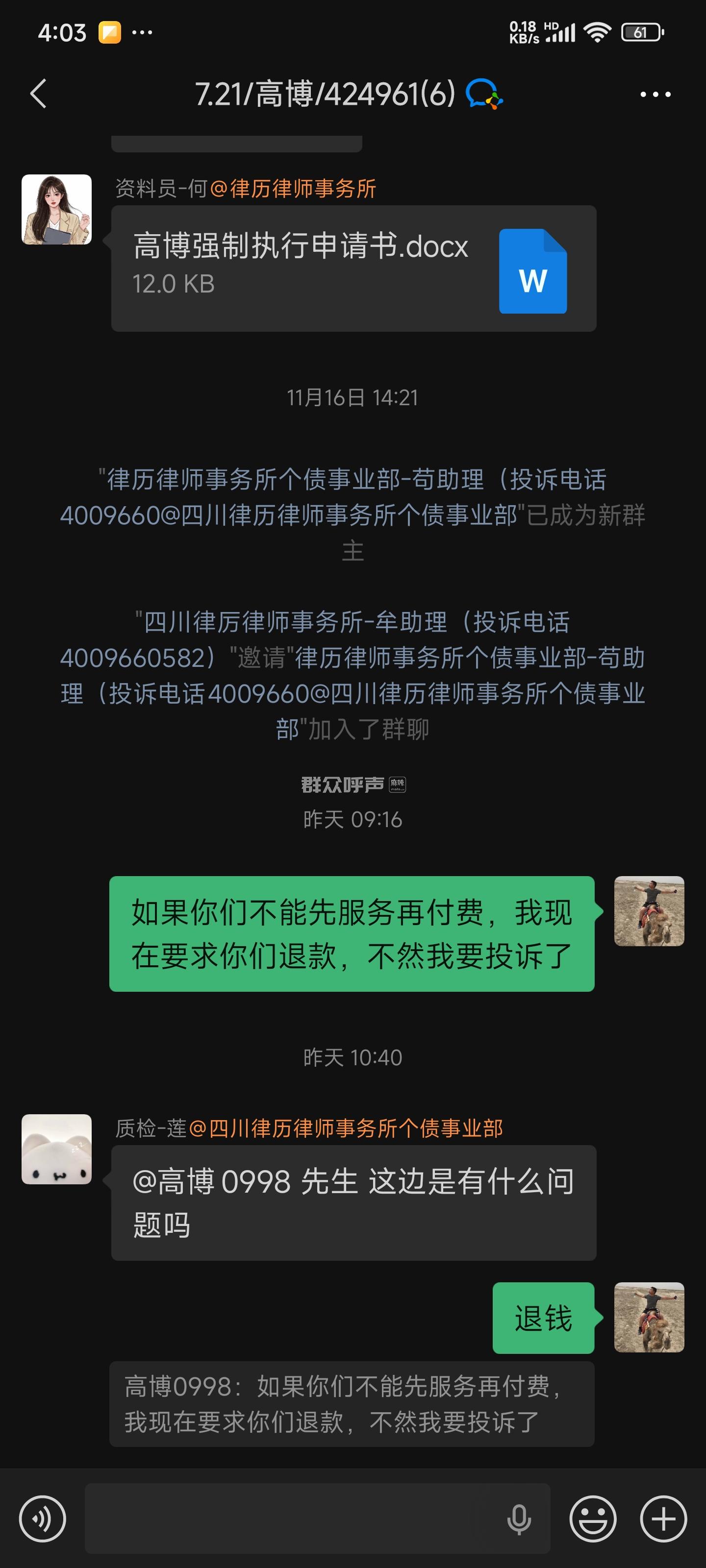Screen dimensions: 706x1568
Task: Go back from the group chat
Action: point(38,94)
